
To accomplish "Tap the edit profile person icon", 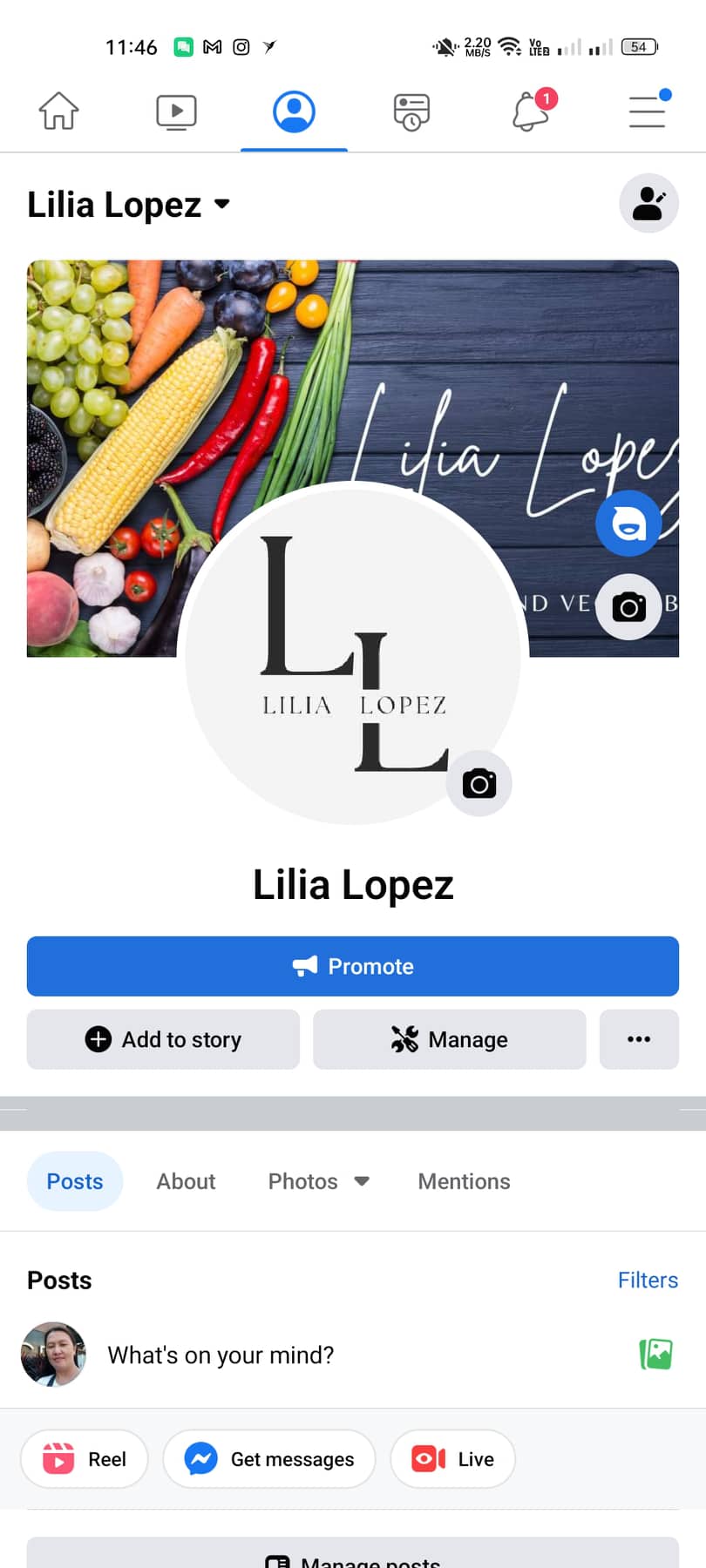I will pos(648,203).
